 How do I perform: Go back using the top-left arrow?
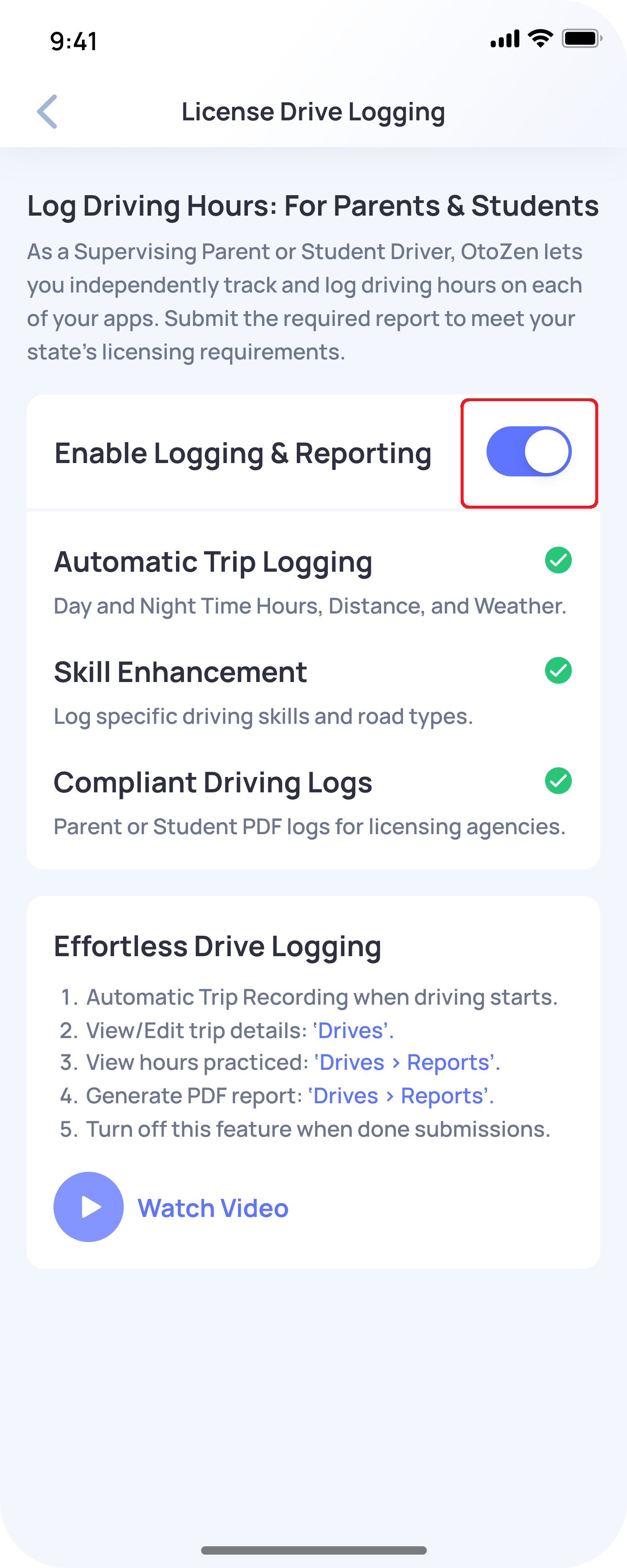48,112
